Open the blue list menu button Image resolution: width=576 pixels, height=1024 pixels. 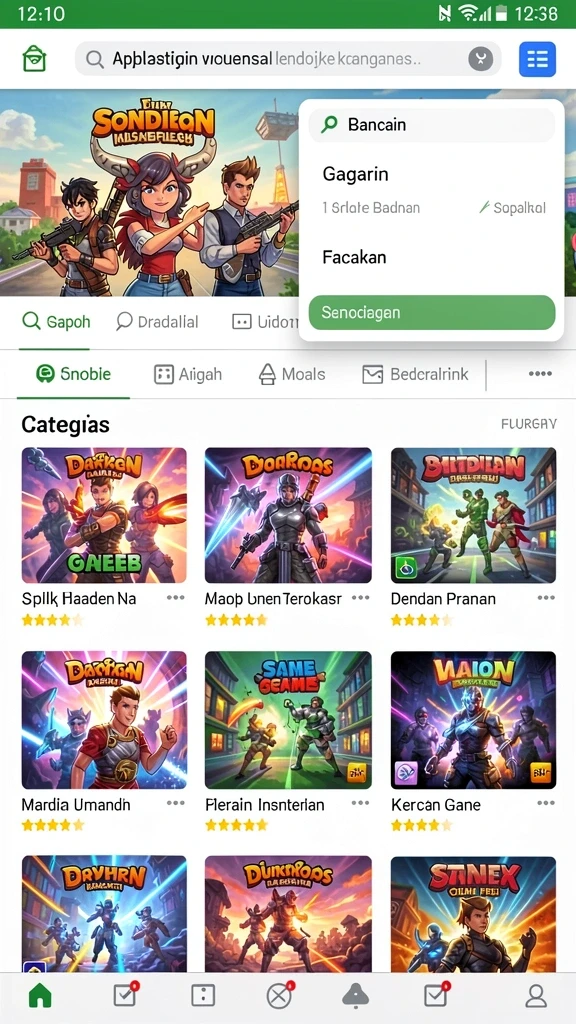pos(537,59)
